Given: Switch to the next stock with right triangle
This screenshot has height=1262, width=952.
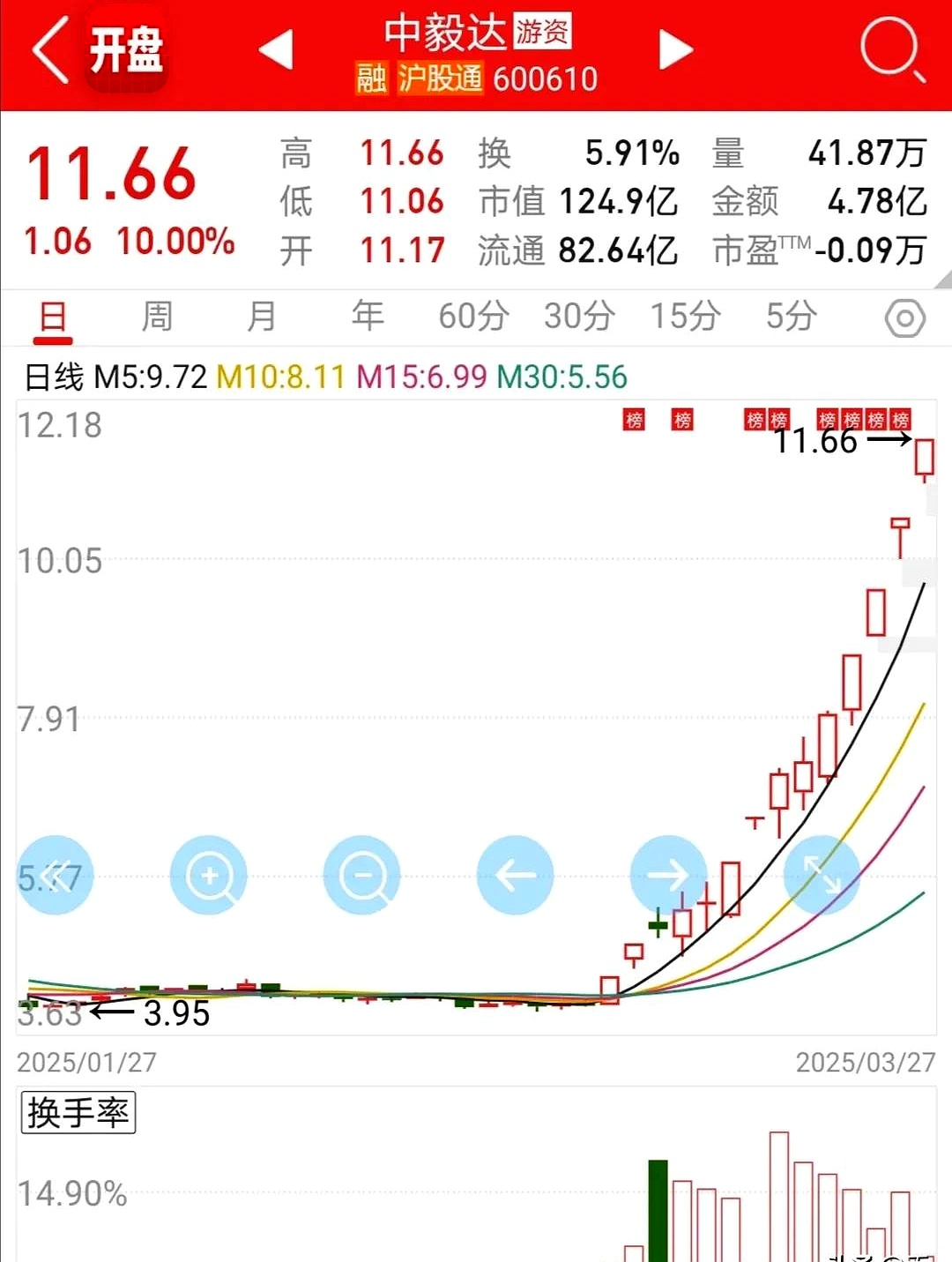Looking at the screenshot, I should [x=673, y=50].
